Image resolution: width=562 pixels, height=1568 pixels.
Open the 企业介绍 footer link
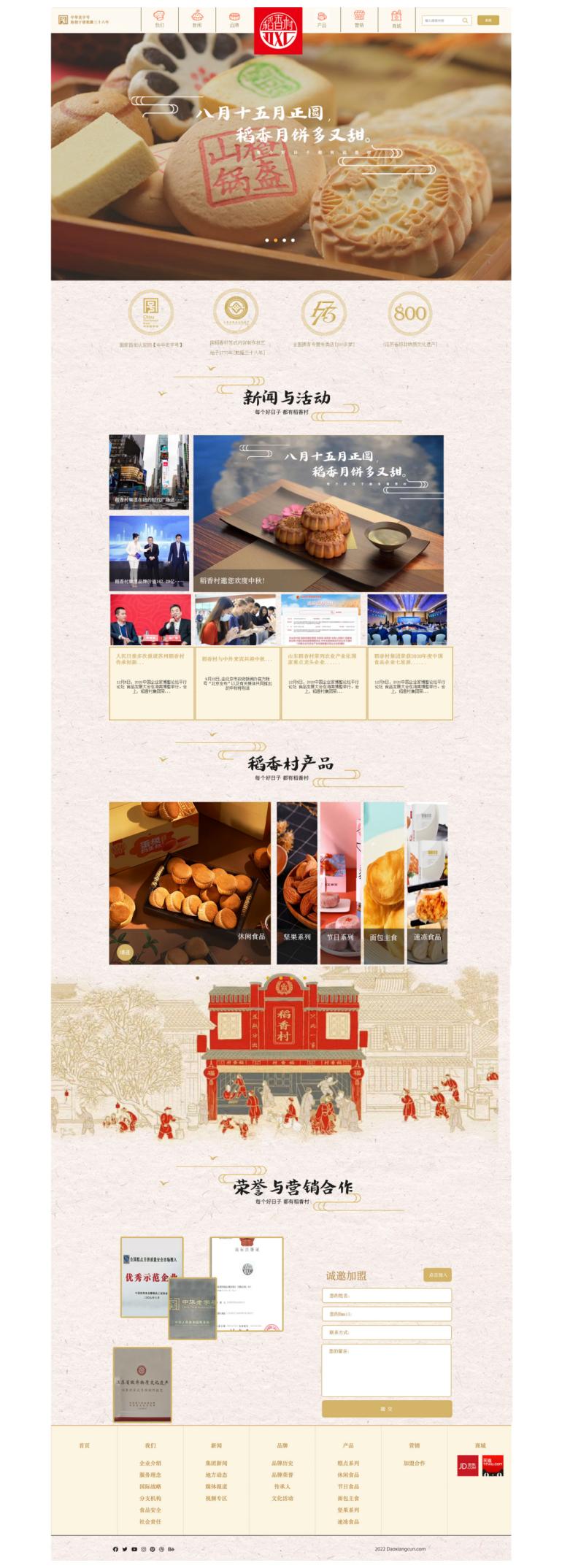(150, 1463)
